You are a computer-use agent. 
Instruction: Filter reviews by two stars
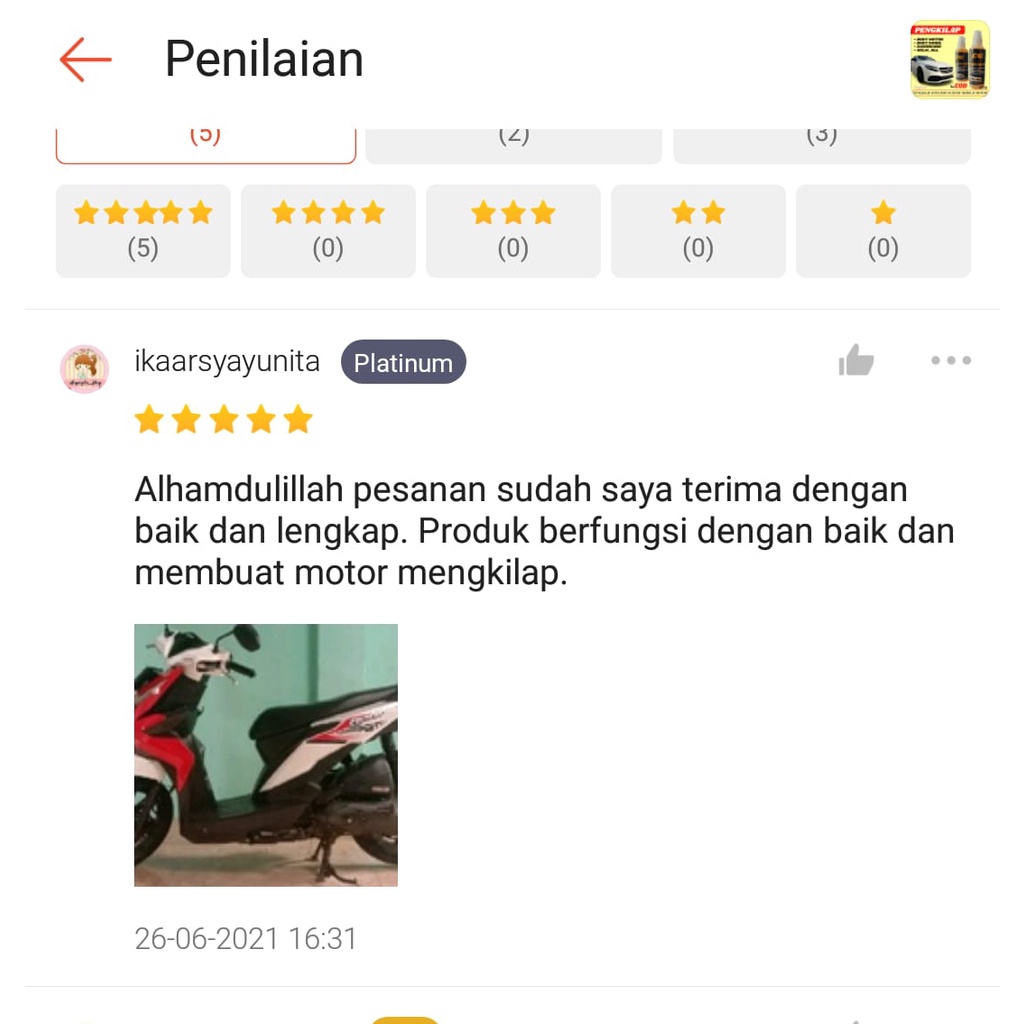698,231
